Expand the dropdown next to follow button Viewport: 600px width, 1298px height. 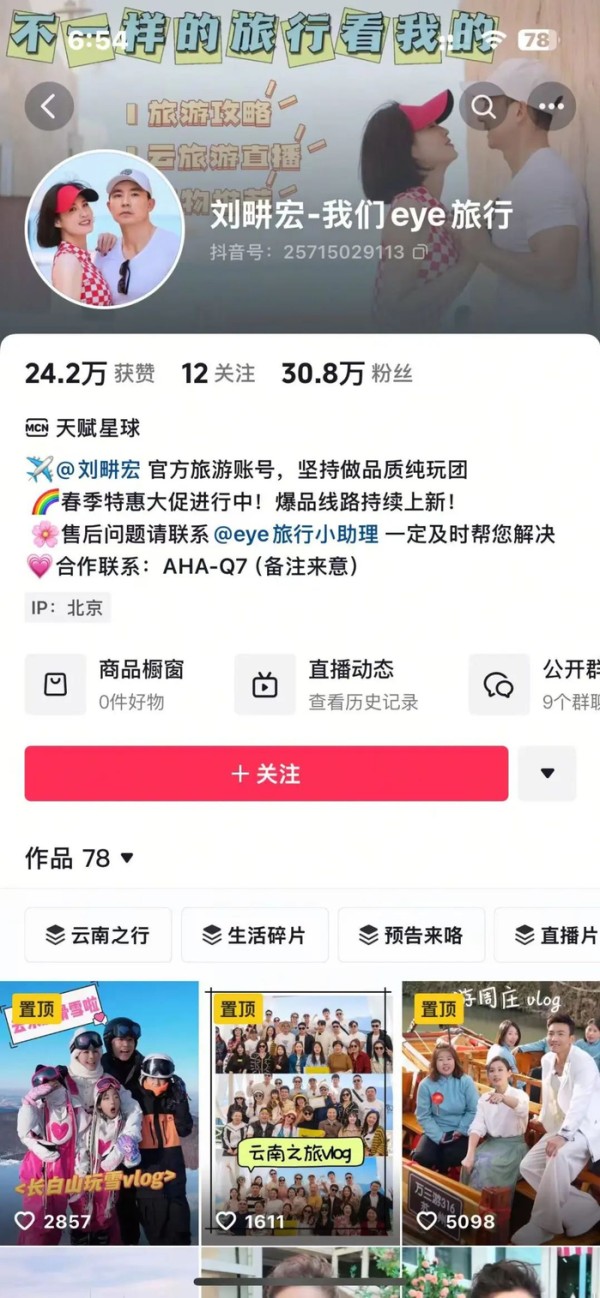(547, 773)
